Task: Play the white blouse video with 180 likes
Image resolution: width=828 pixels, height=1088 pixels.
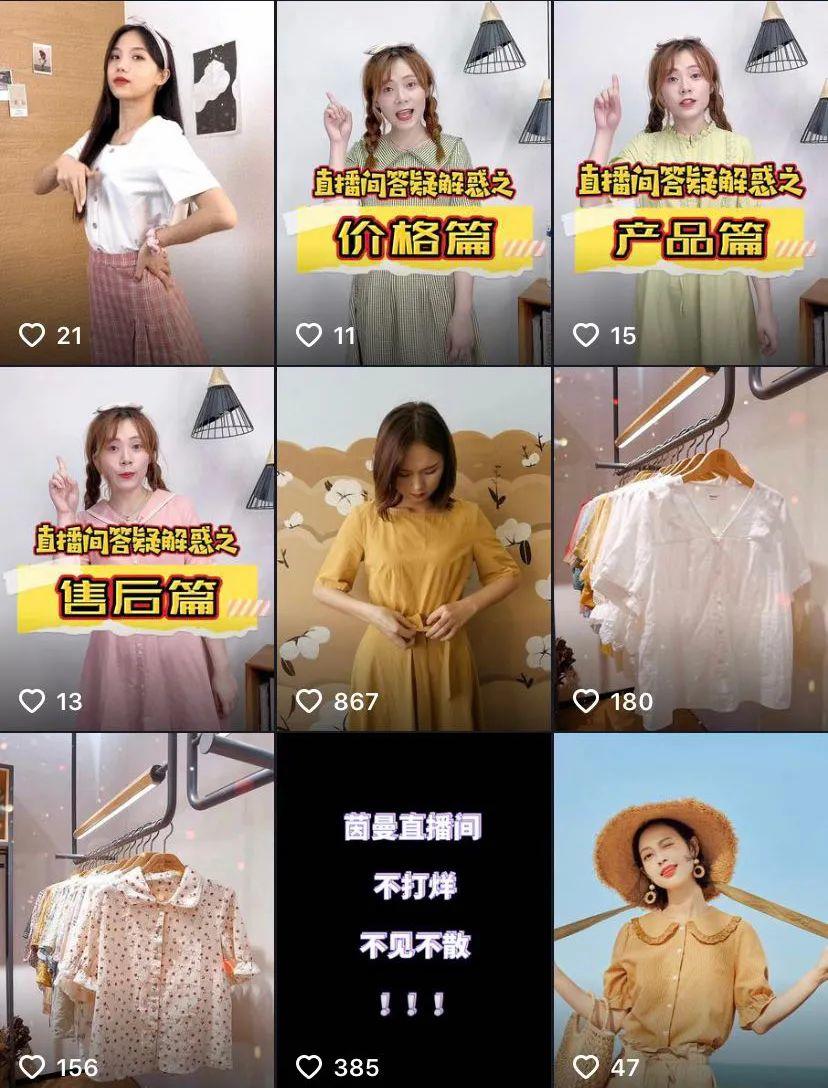Action: point(690,549)
